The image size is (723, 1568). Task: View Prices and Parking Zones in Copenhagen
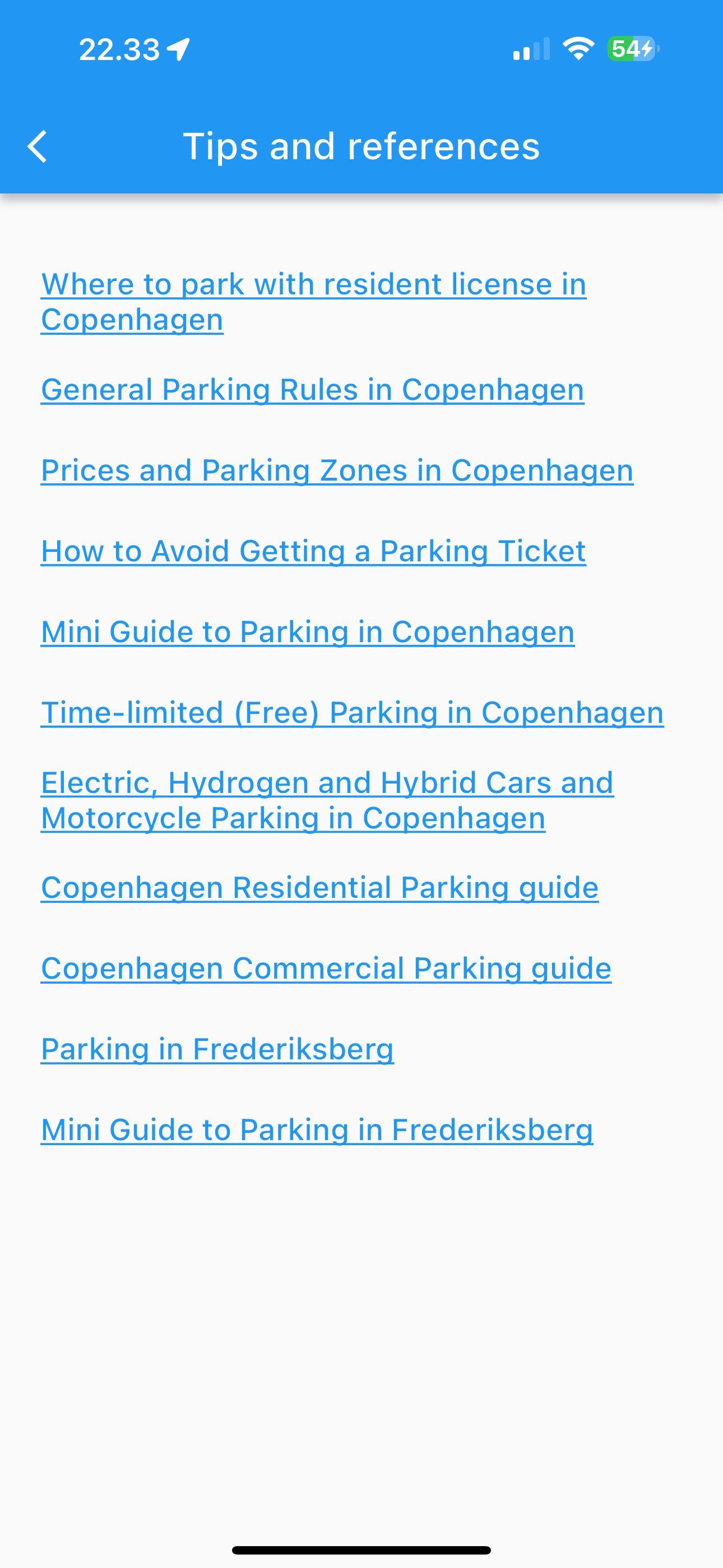(x=337, y=471)
